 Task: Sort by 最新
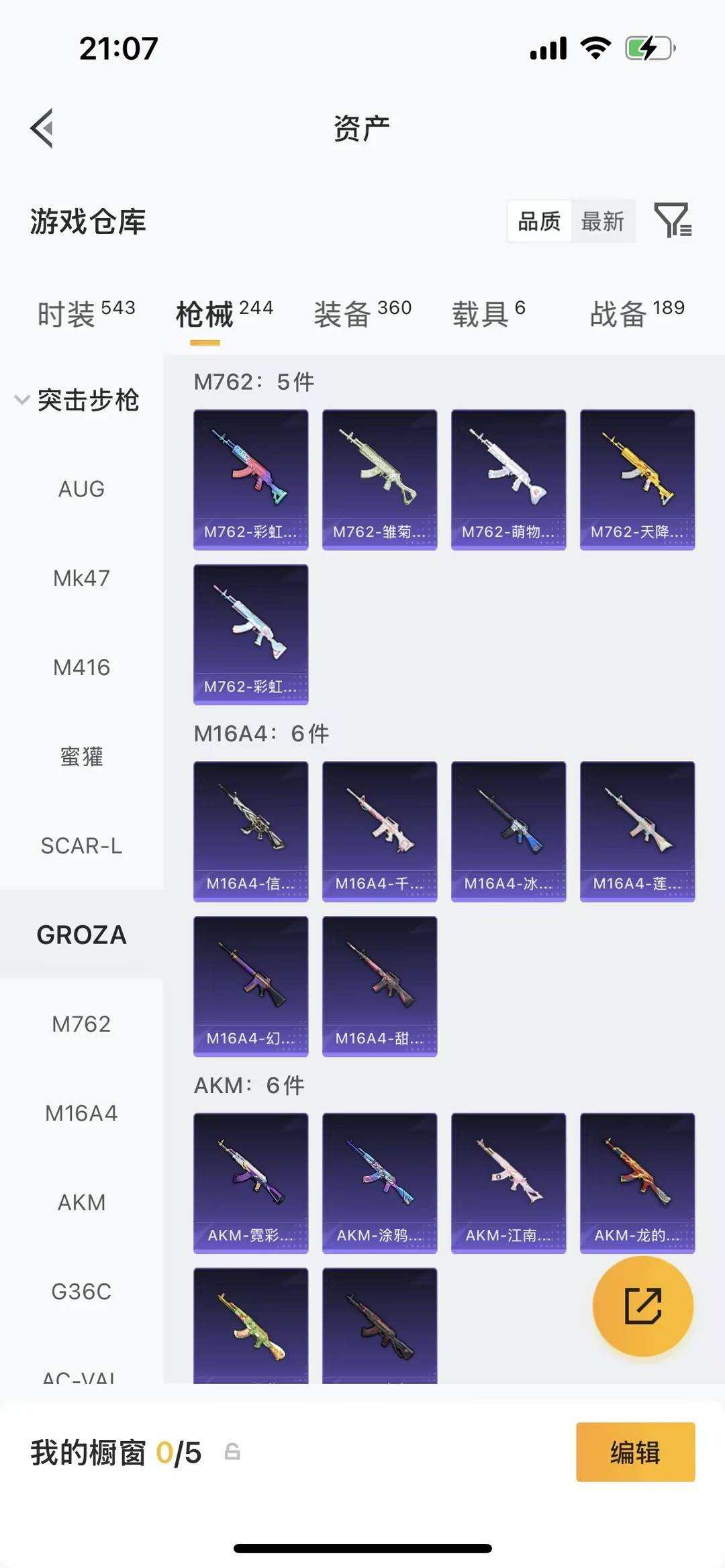tap(602, 221)
